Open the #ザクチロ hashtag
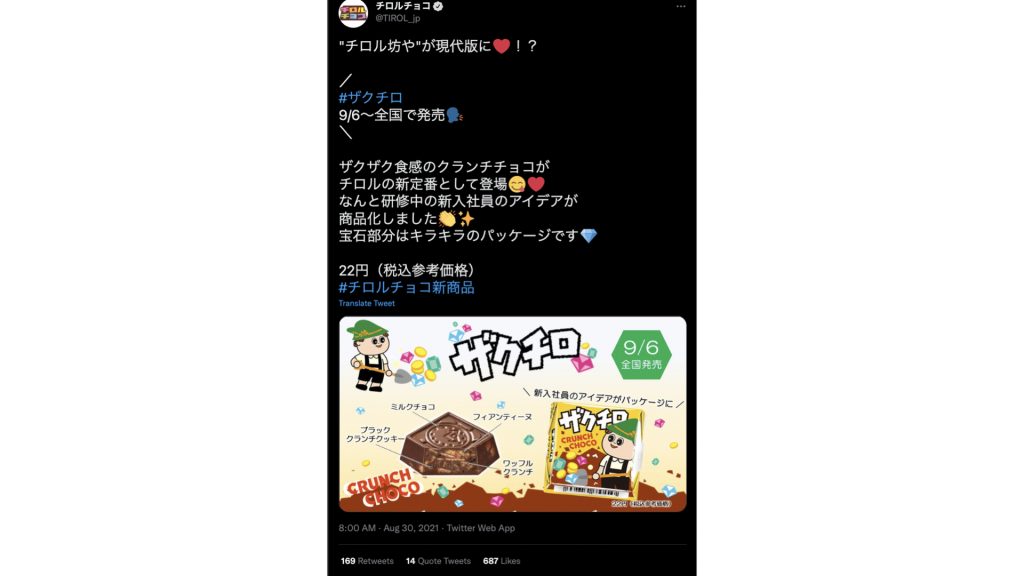The width and height of the screenshot is (1024, 576). [370, 97]
